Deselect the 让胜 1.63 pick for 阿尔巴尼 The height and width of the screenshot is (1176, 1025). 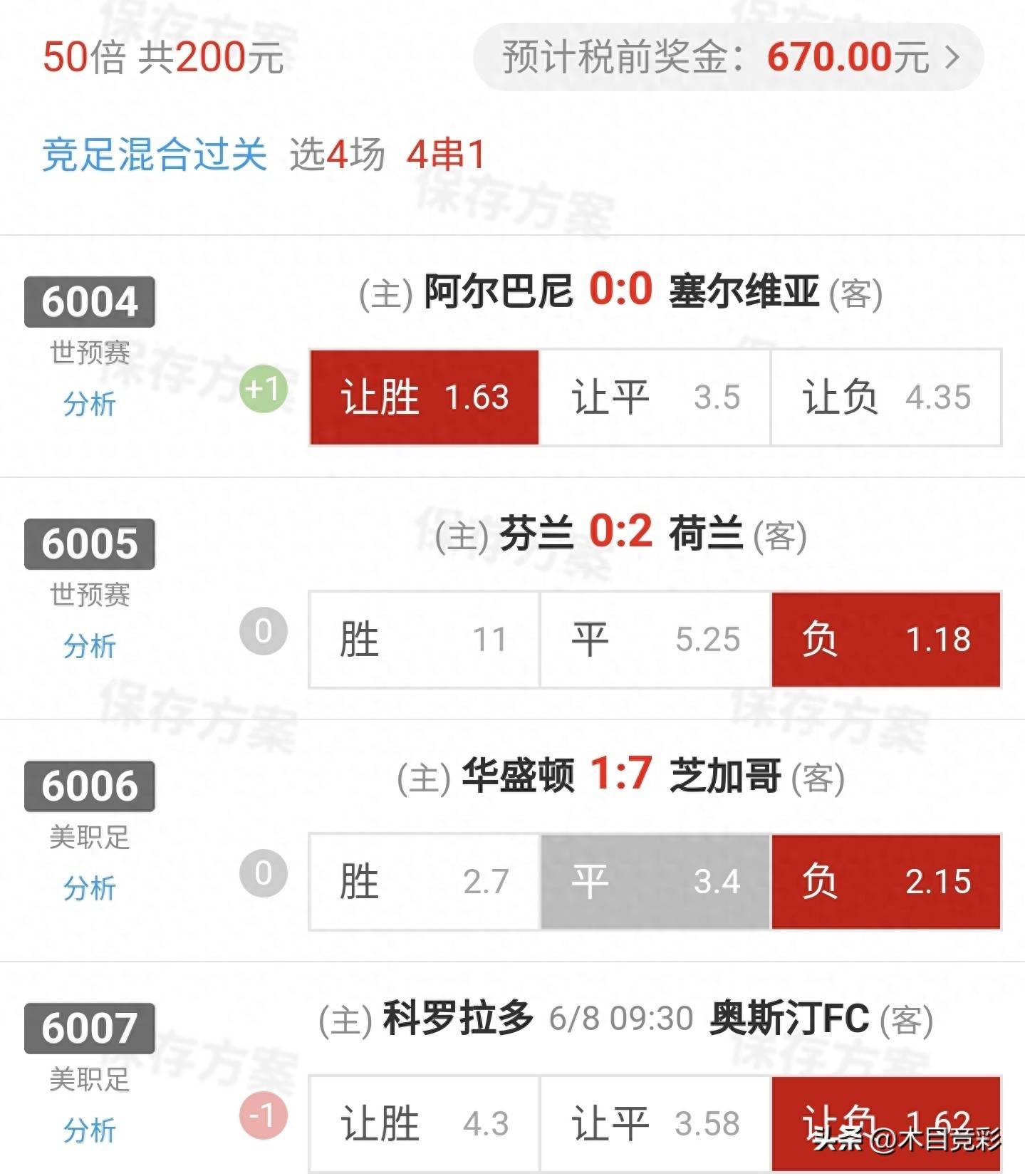point(425,396)
